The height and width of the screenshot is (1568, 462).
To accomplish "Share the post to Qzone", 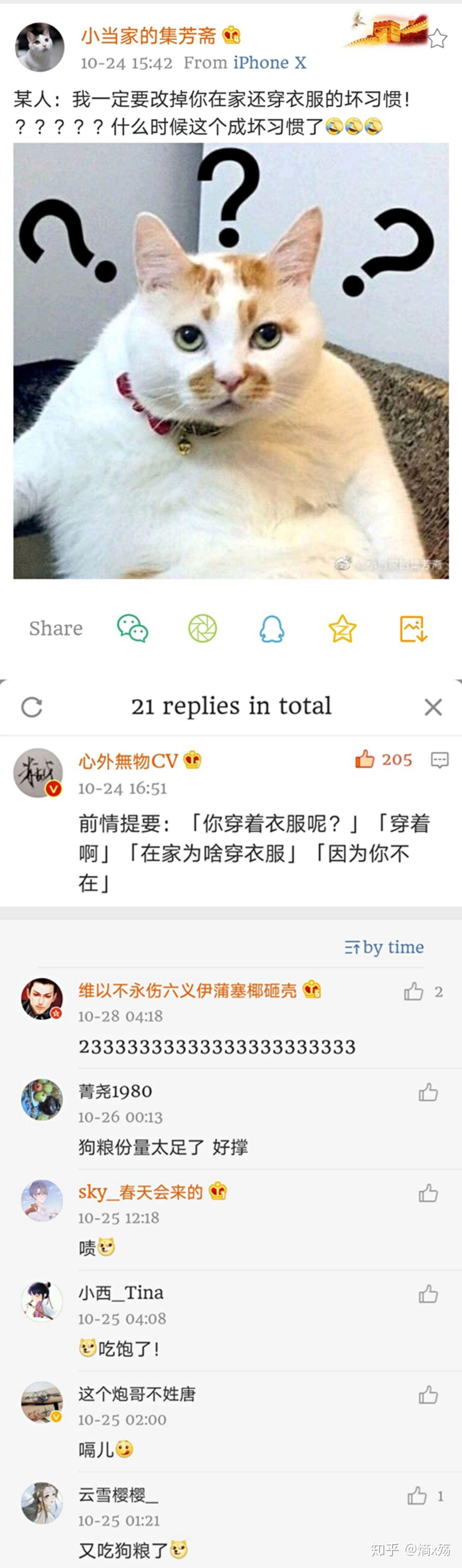I will pyautogui.click(x=342, y=628).
